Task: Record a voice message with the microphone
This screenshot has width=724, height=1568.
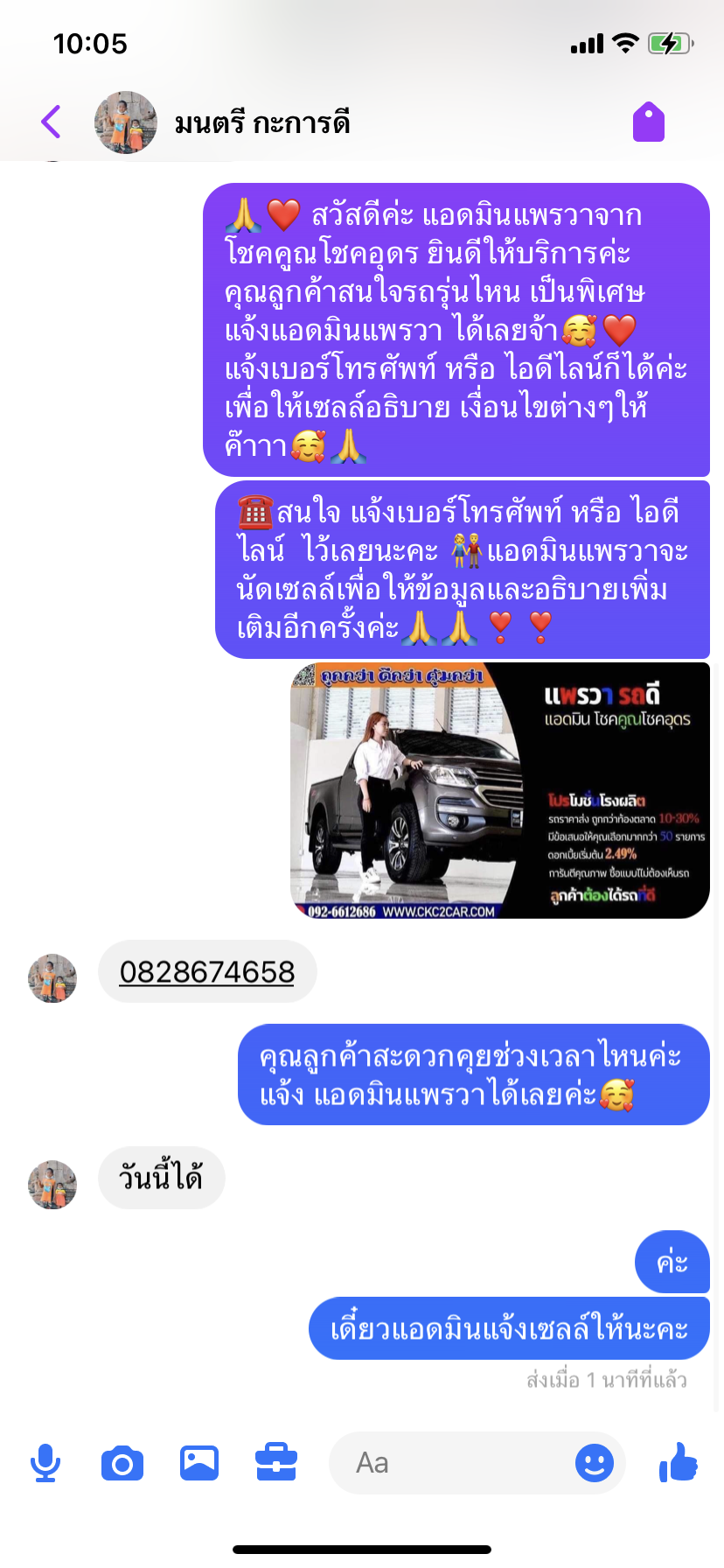Action: pos(45,1463)
